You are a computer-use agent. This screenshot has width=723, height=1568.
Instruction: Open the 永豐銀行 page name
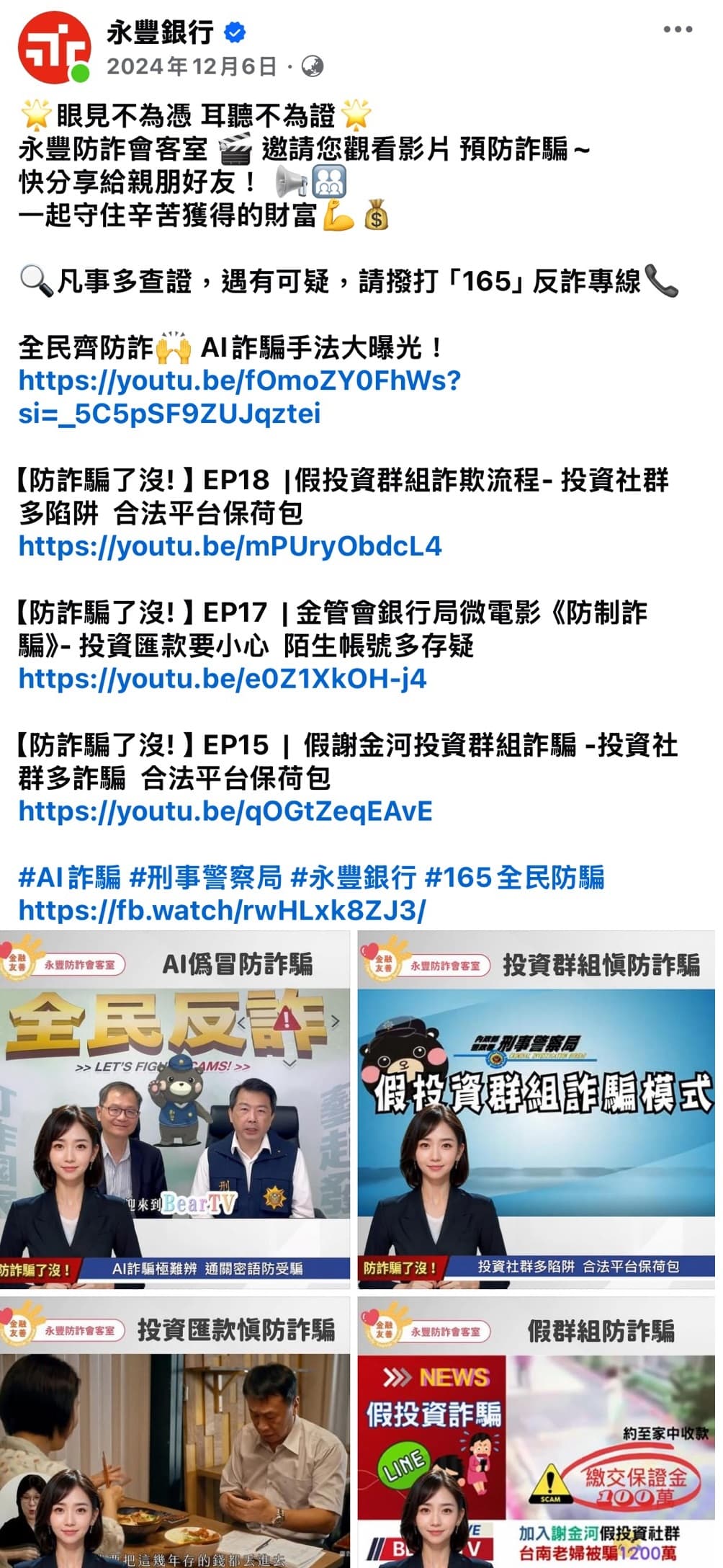[160, 32]
